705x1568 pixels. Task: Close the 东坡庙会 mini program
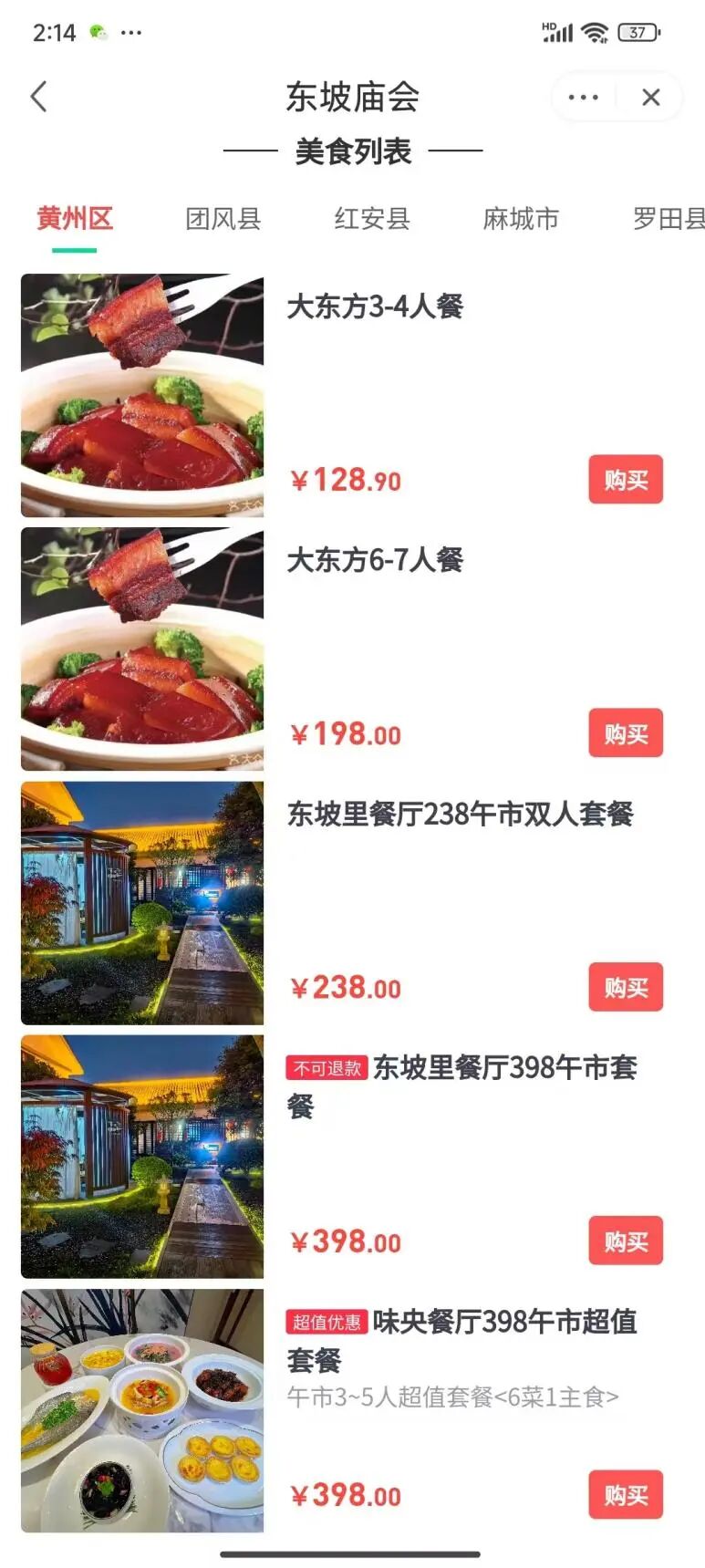pos(650,97)
